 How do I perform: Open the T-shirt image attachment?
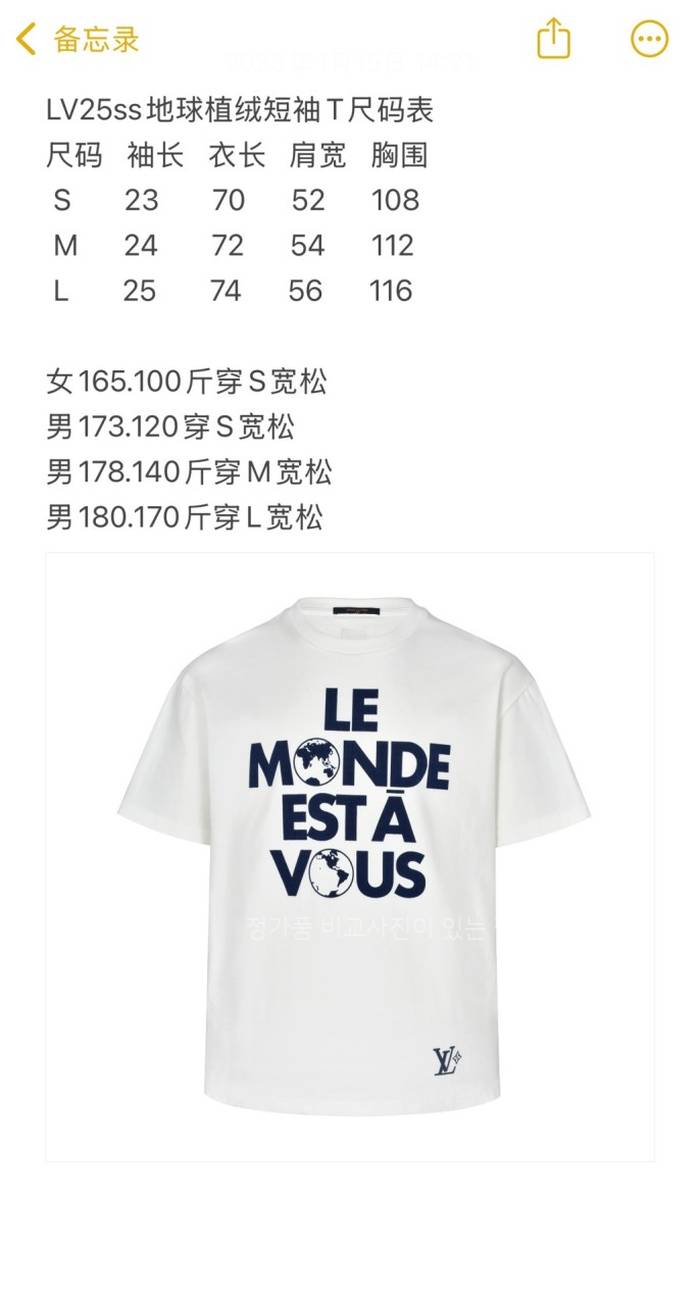tap(350, 856)
